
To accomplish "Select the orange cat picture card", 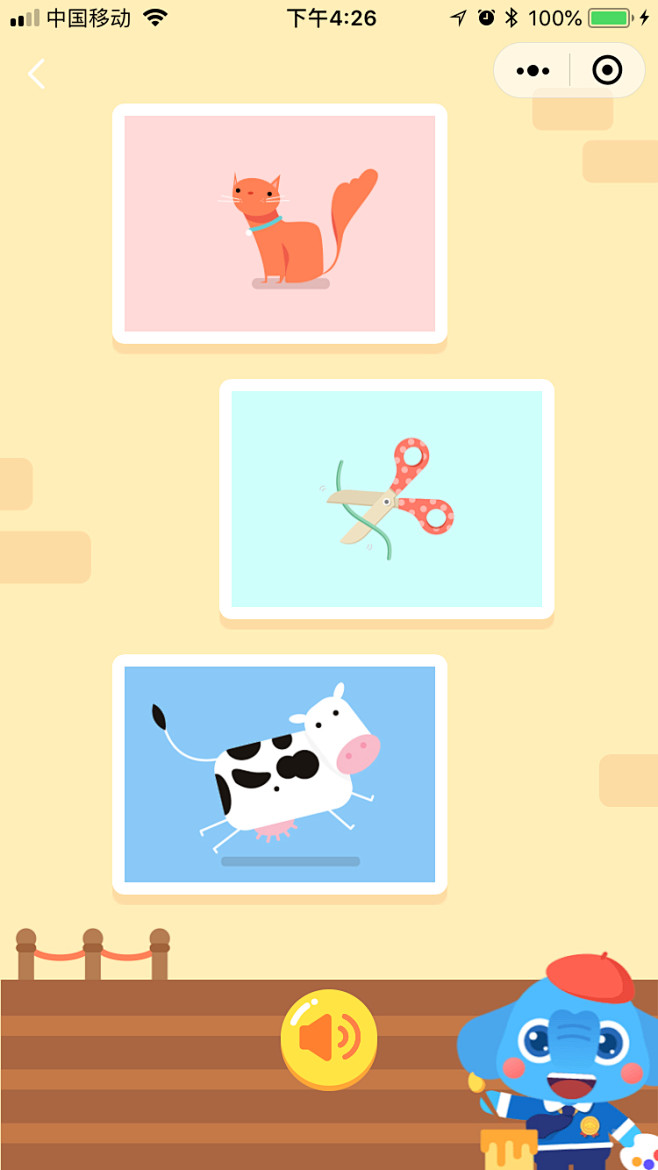I will click(x=279, y=224).
